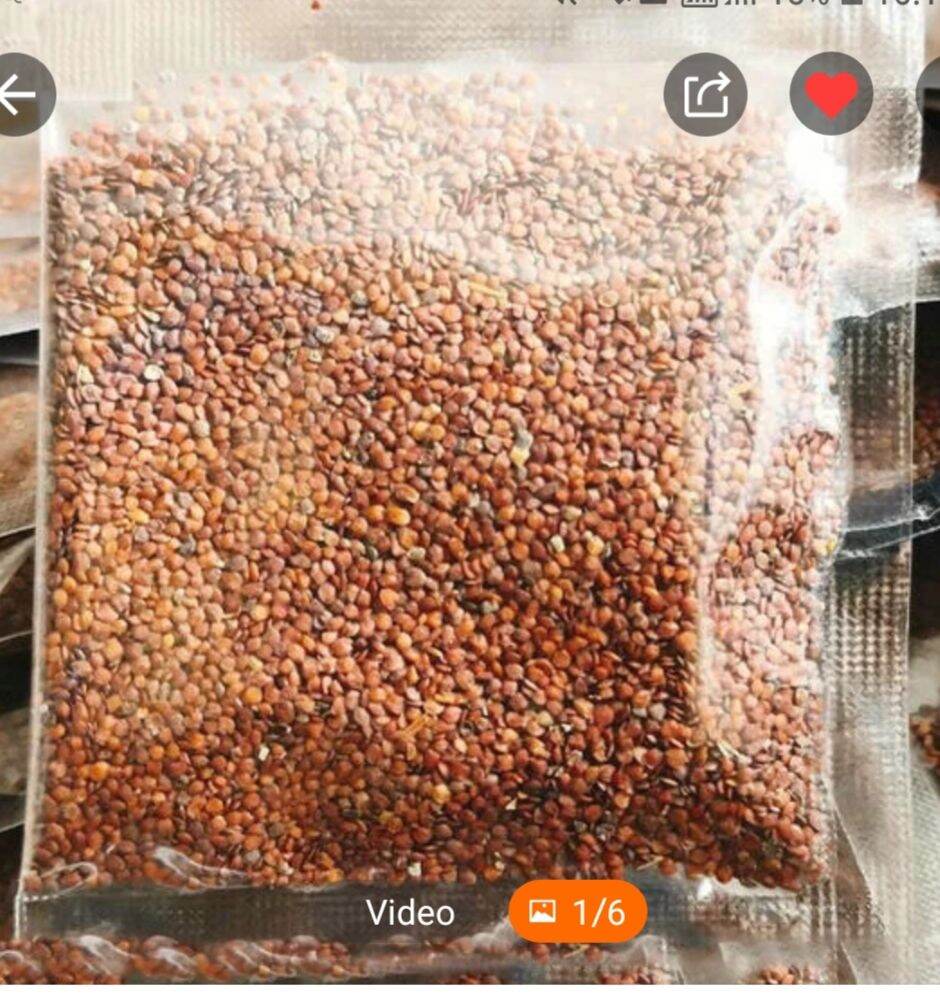940x1005 pixels.
Task: Tap the back arrow to exit product view
Action: coord(22,92)
